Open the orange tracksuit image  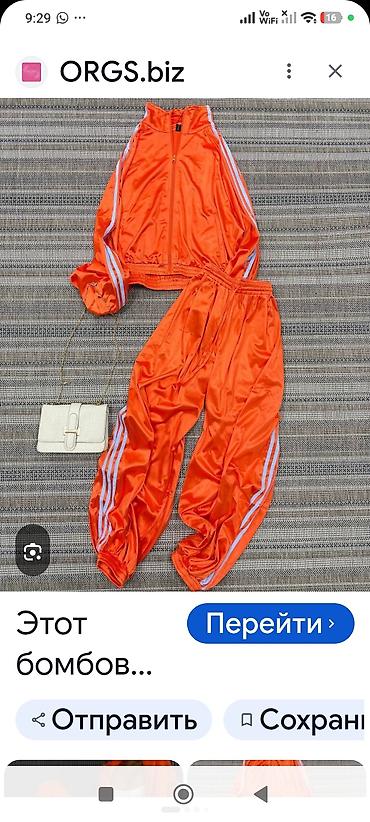pyautogui.click(x=185, y=344)
